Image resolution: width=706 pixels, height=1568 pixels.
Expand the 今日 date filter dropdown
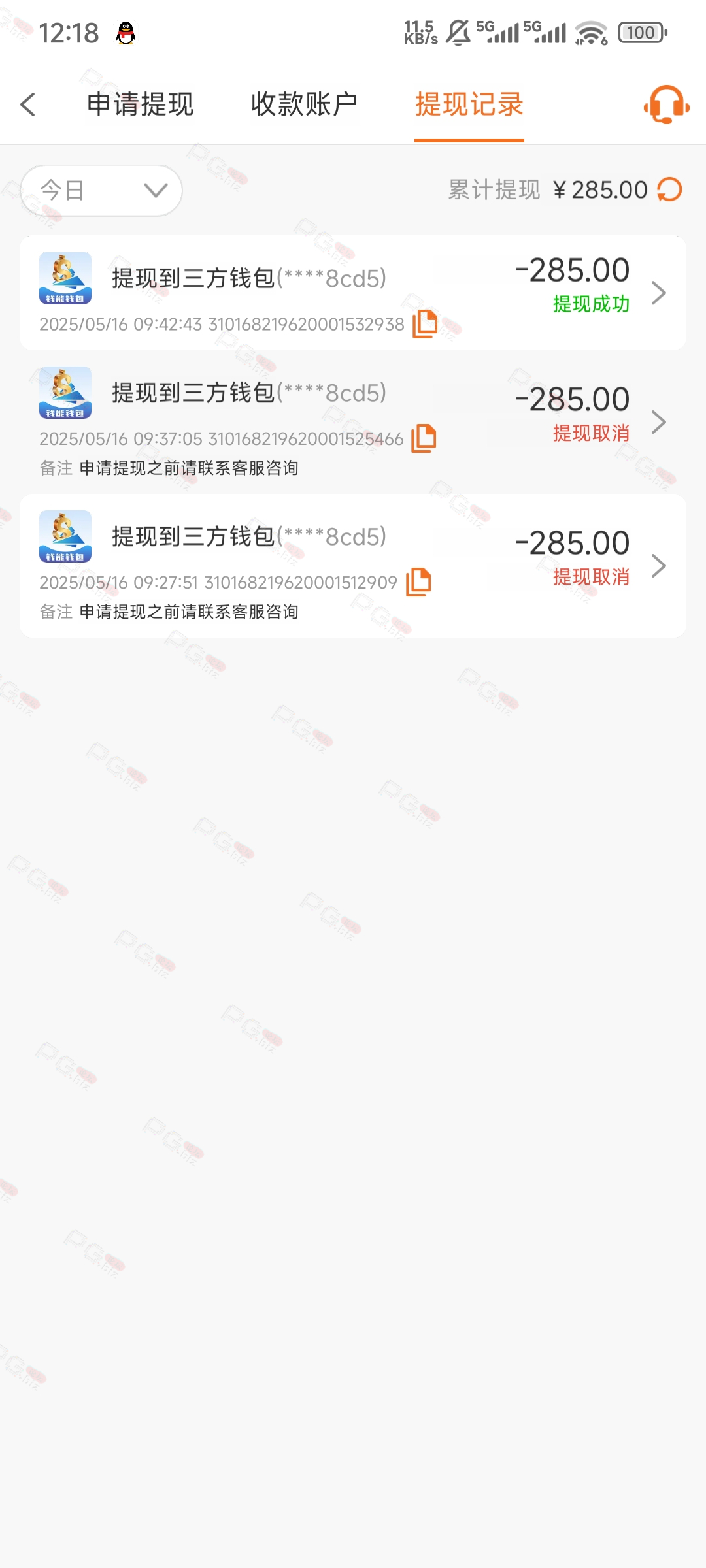101,190
